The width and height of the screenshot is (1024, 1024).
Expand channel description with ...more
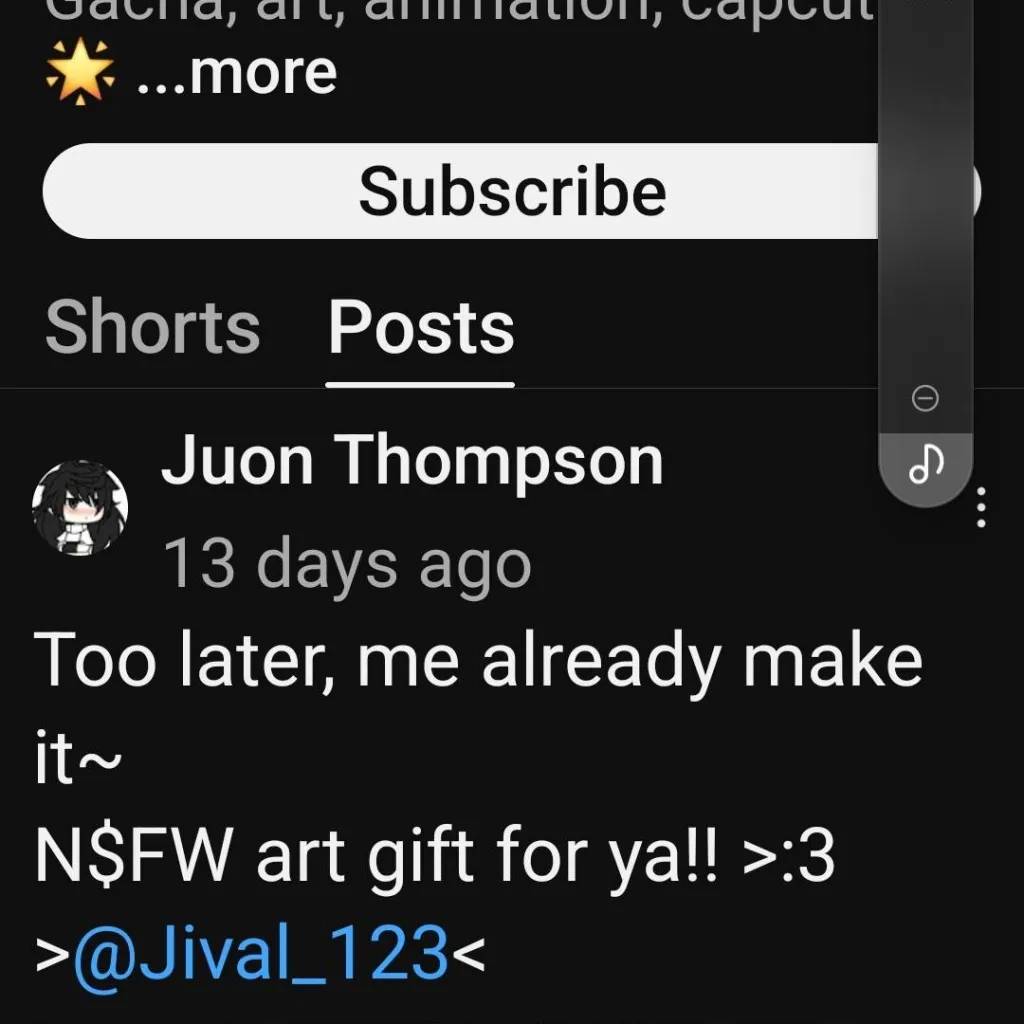pos(237,74)
